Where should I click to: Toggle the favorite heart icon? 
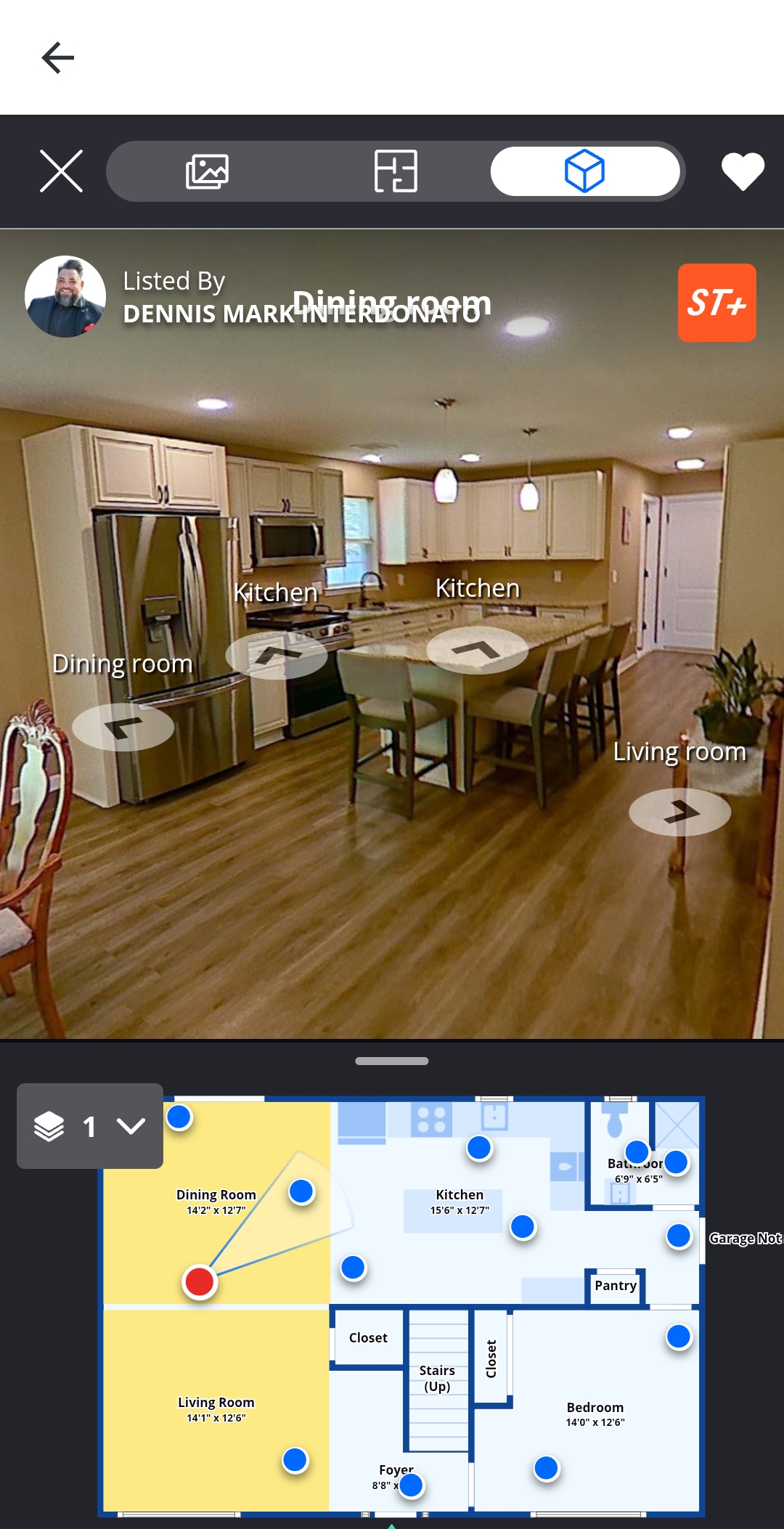tap(743, 171)
